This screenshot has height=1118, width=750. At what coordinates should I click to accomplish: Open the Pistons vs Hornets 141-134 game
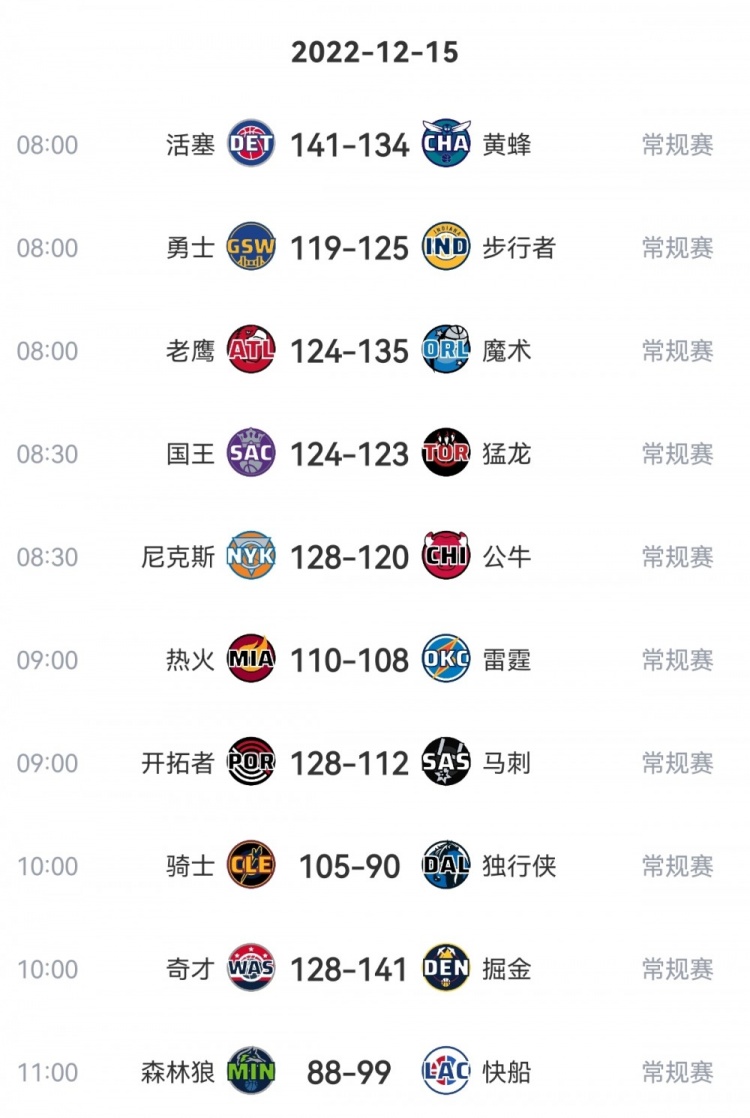click(349, 145)
